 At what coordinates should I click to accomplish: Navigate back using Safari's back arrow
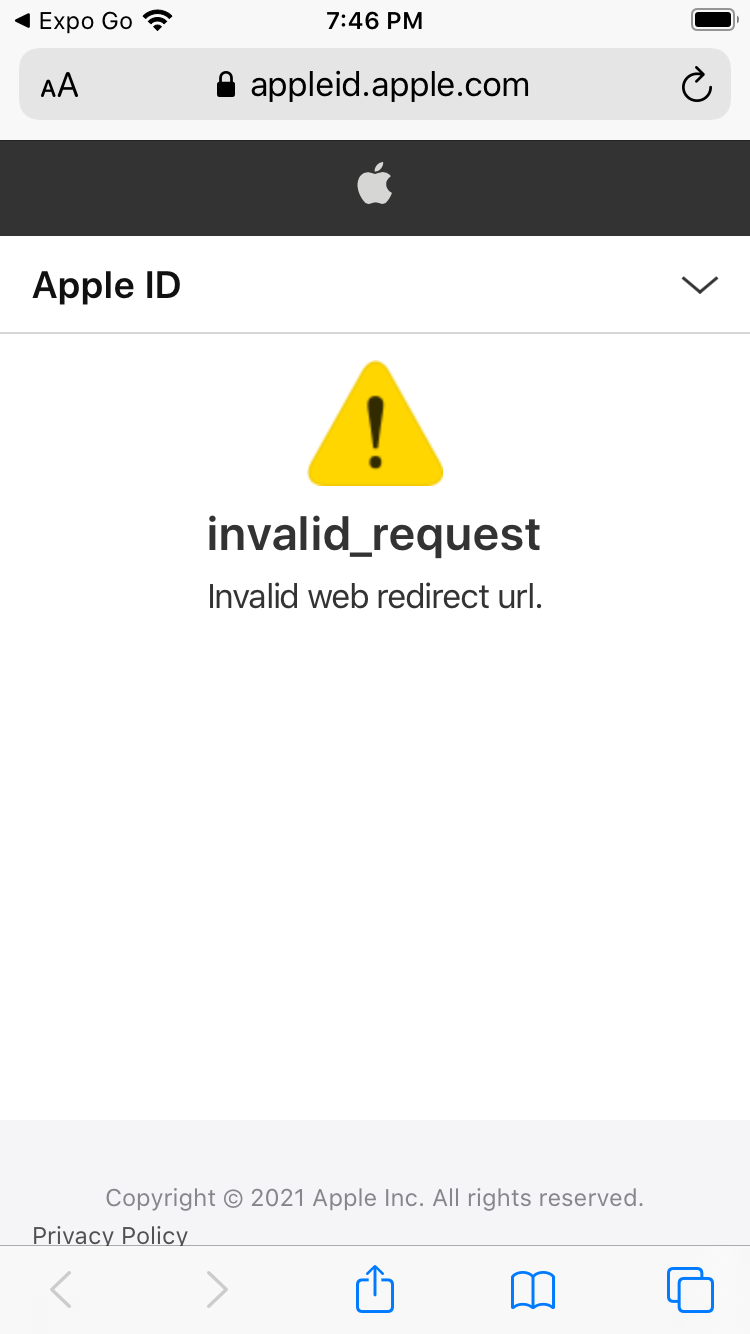click(60, 1290)
